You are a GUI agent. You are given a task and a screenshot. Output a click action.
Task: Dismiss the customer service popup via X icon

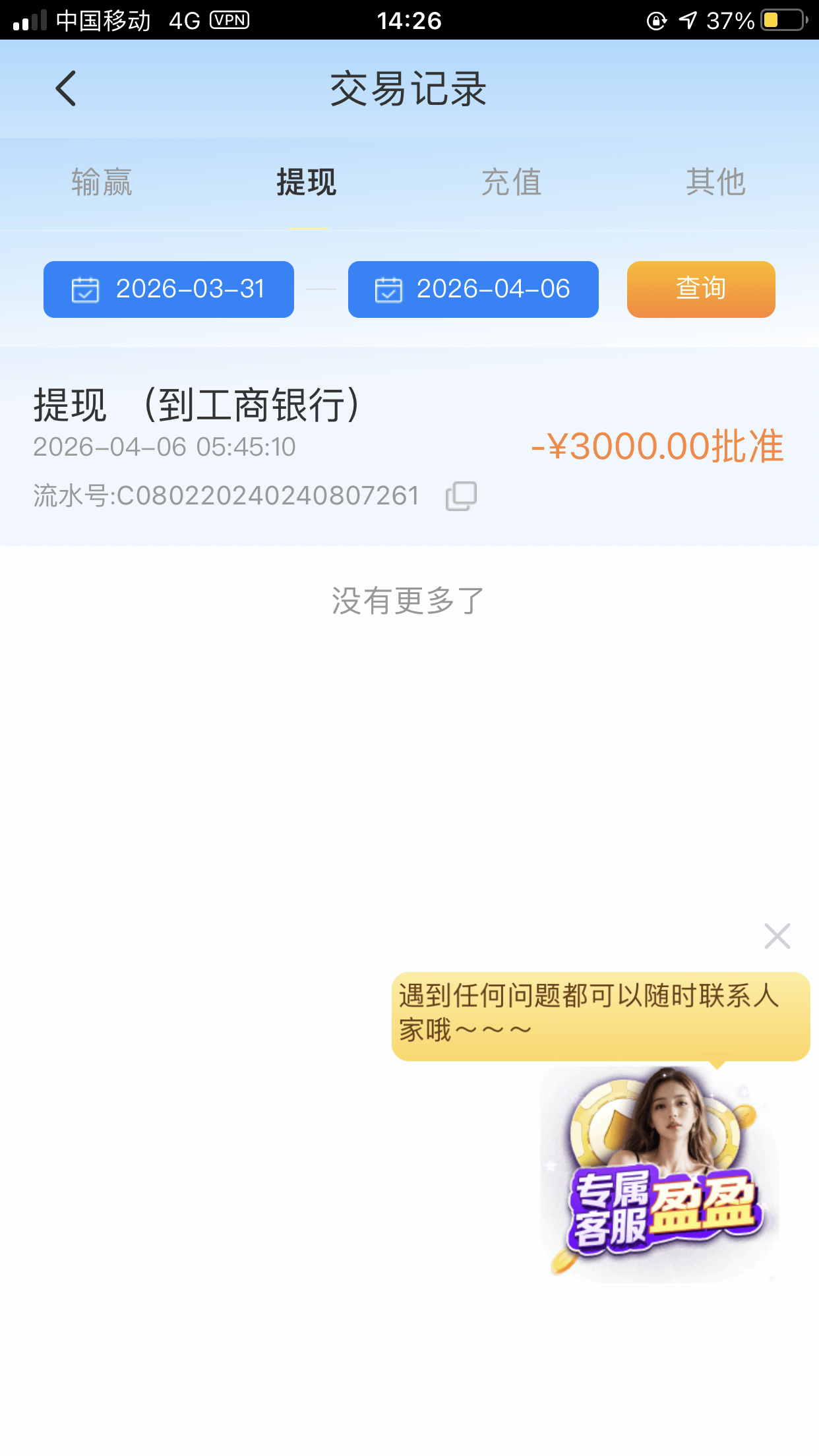coord(777,936)
